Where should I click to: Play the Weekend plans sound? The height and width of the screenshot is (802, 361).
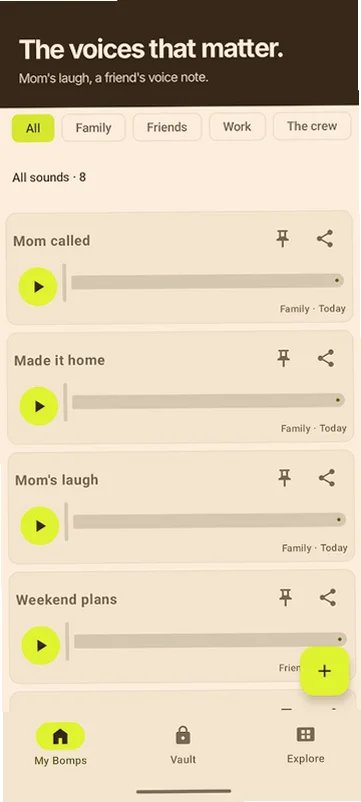tap(40, 645)
